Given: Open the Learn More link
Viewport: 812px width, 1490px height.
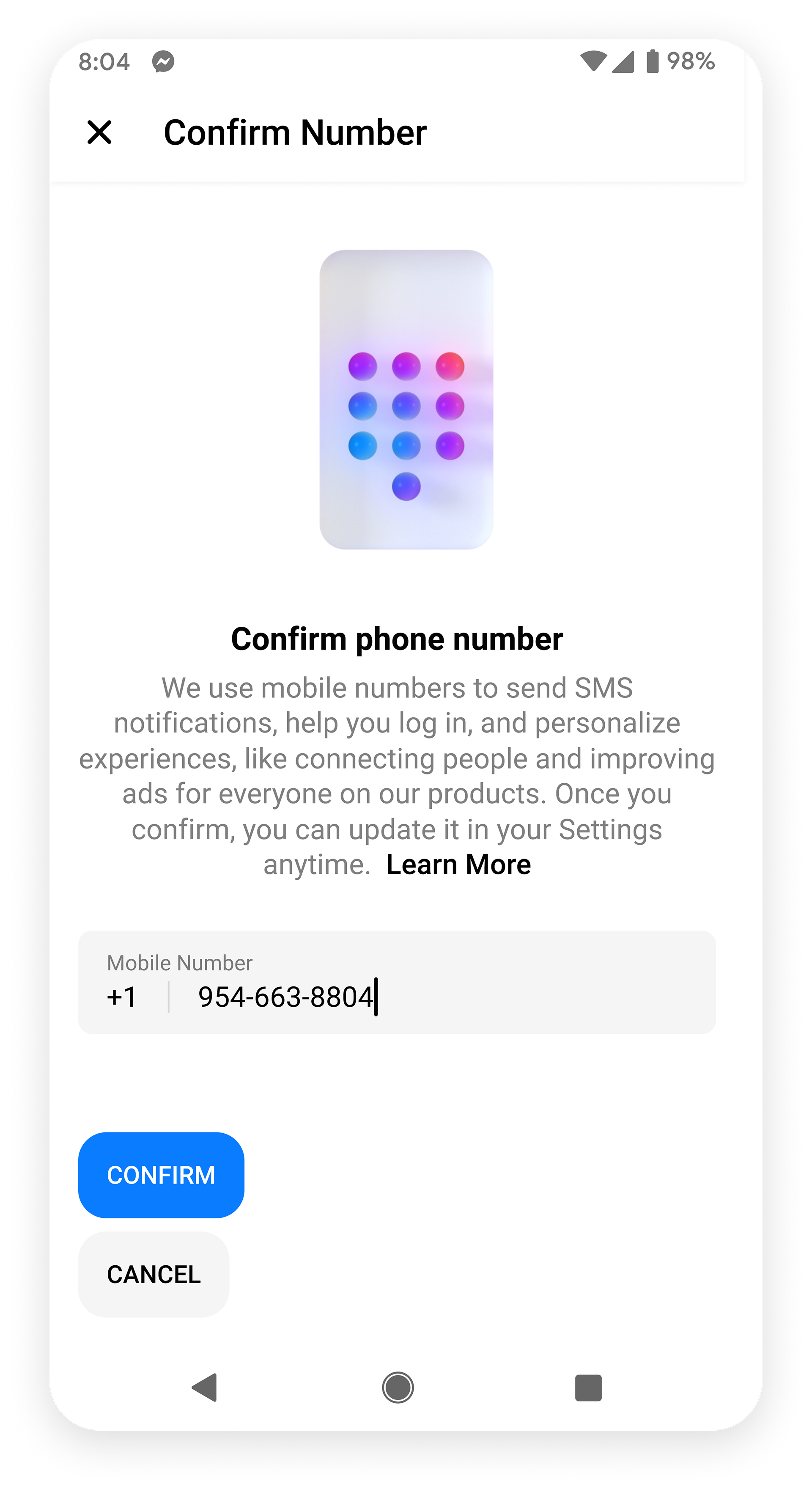Looking at the screenshot, I should click(458, 865).
